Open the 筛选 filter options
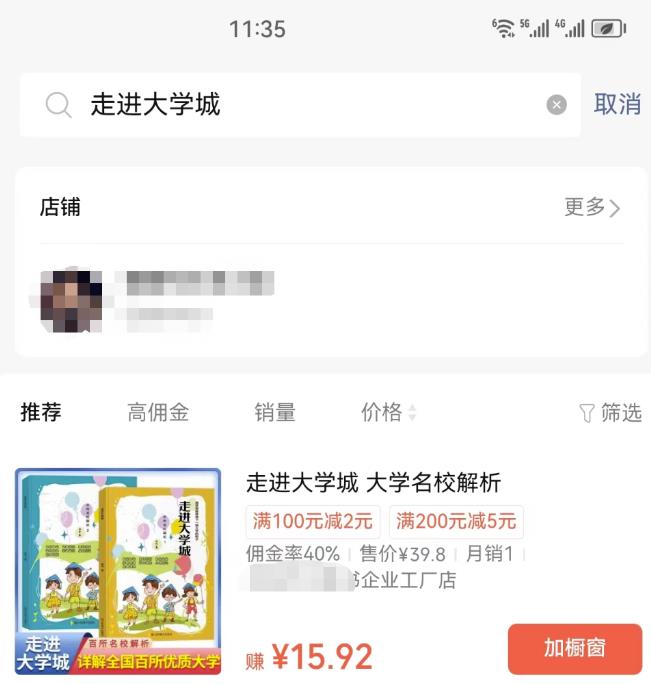 point(610,412)
